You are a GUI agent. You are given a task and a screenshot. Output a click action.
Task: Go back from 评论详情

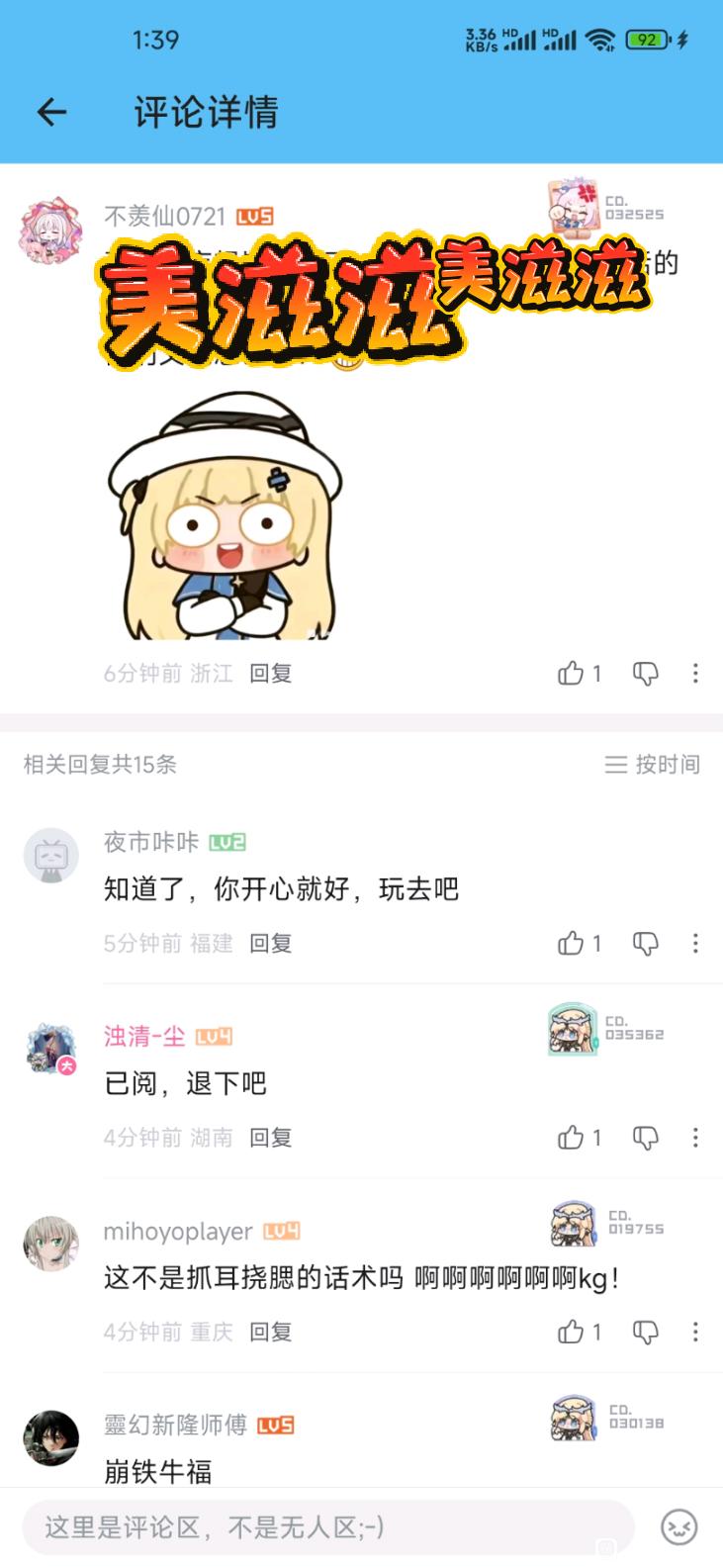[x=51, y=113]
